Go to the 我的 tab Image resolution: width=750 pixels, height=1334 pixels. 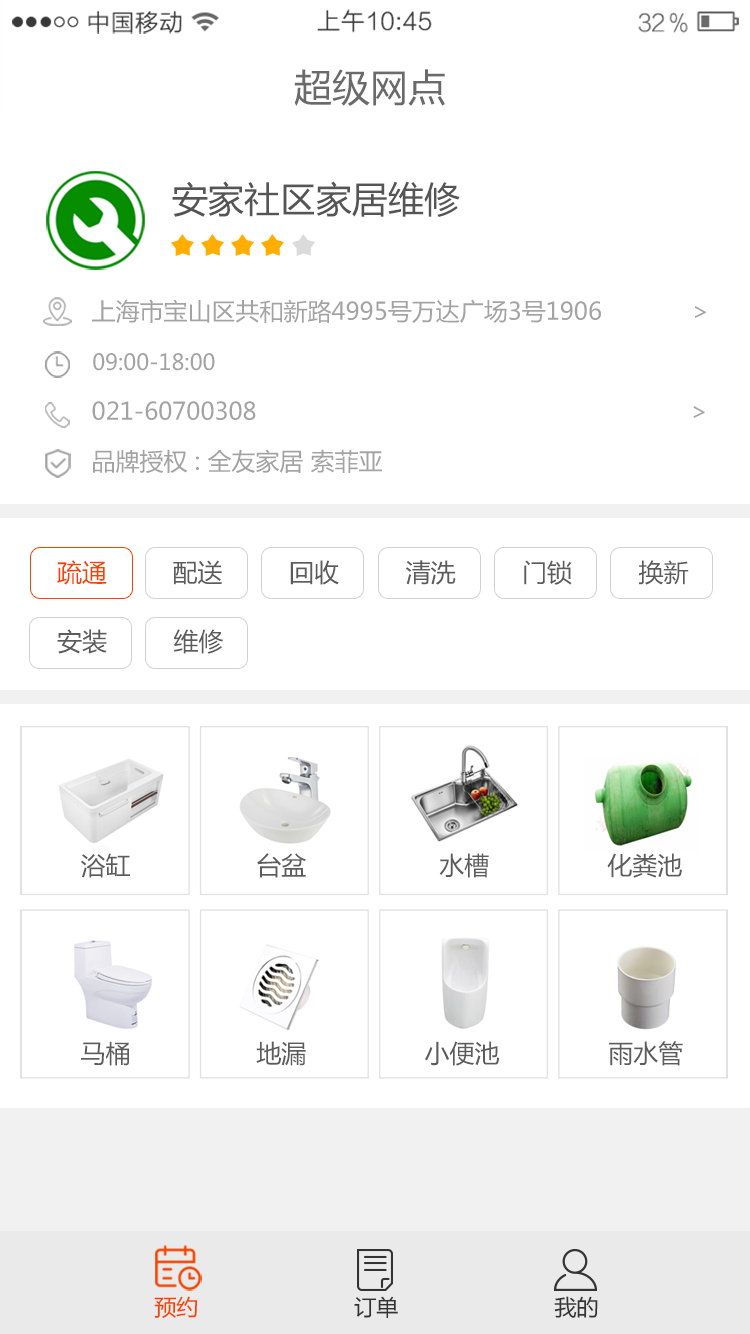[x=575, y=1283]
